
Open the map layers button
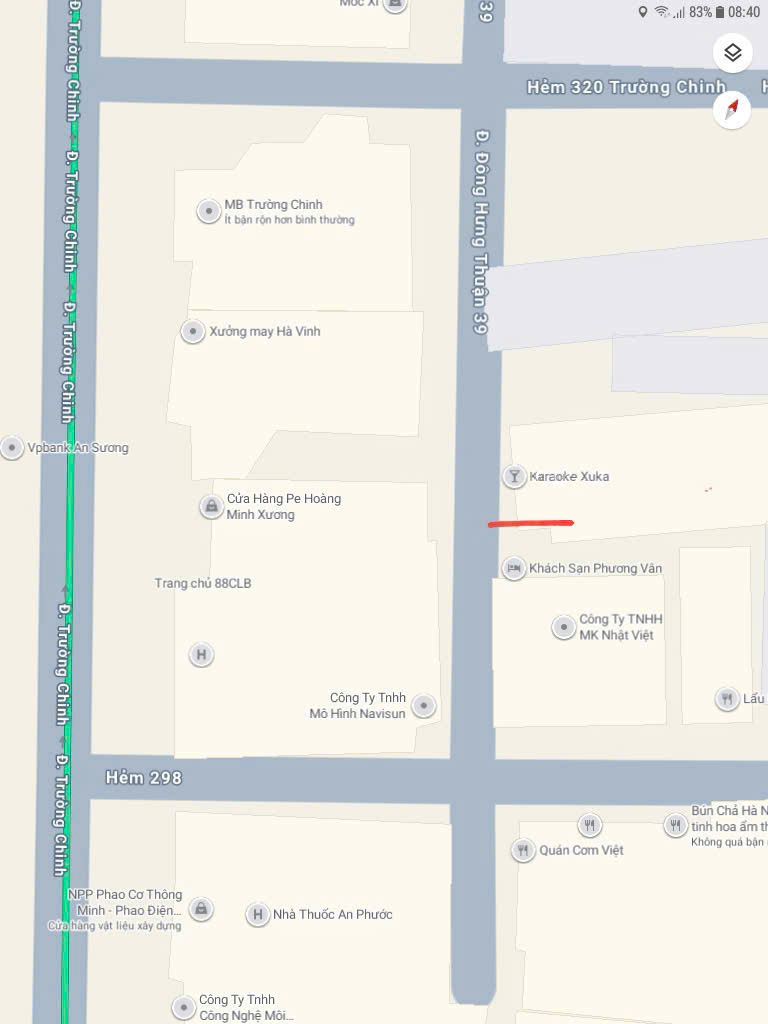click(x=732, y=53)
